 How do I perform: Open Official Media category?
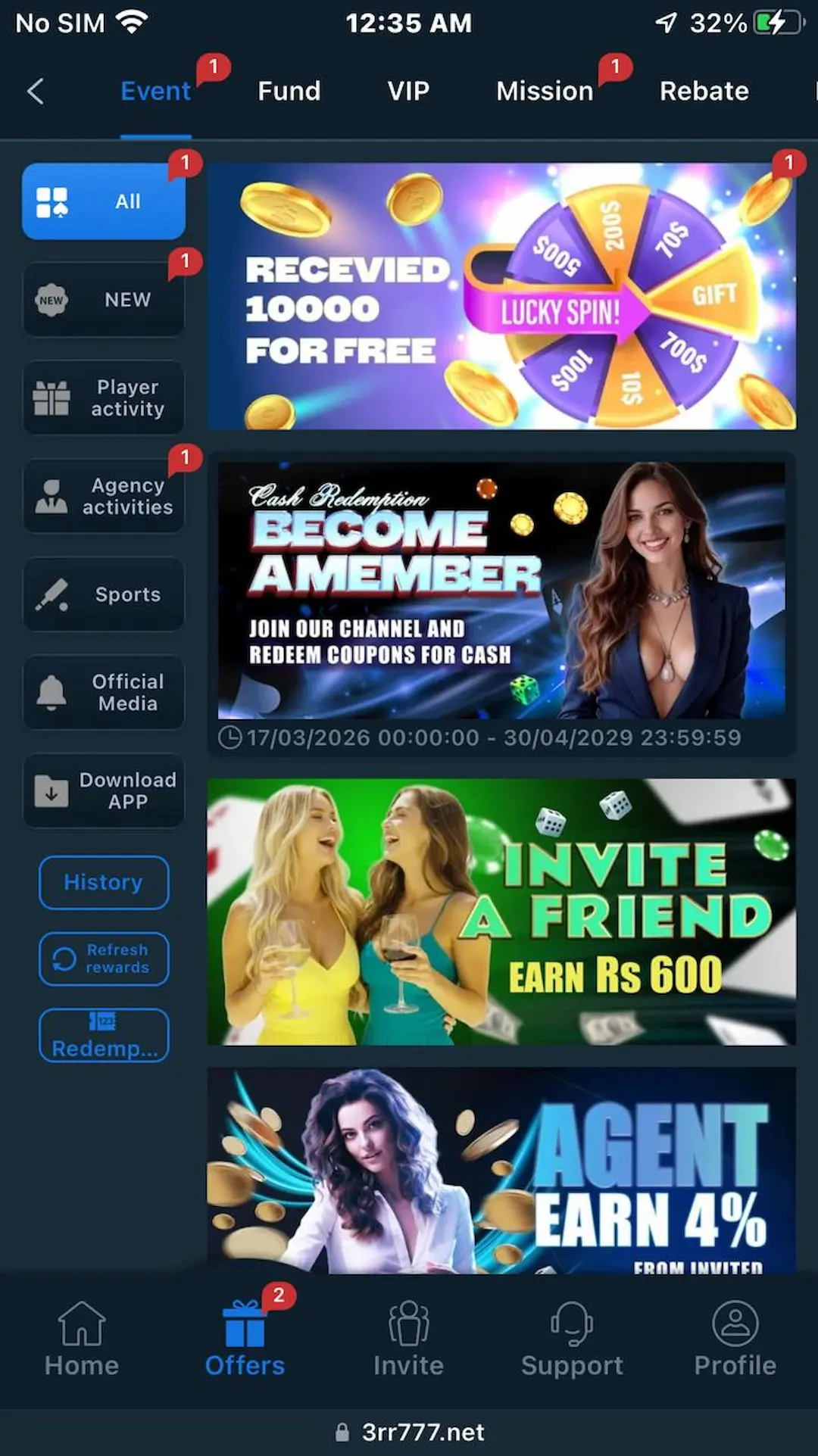[x=104, y=692]
